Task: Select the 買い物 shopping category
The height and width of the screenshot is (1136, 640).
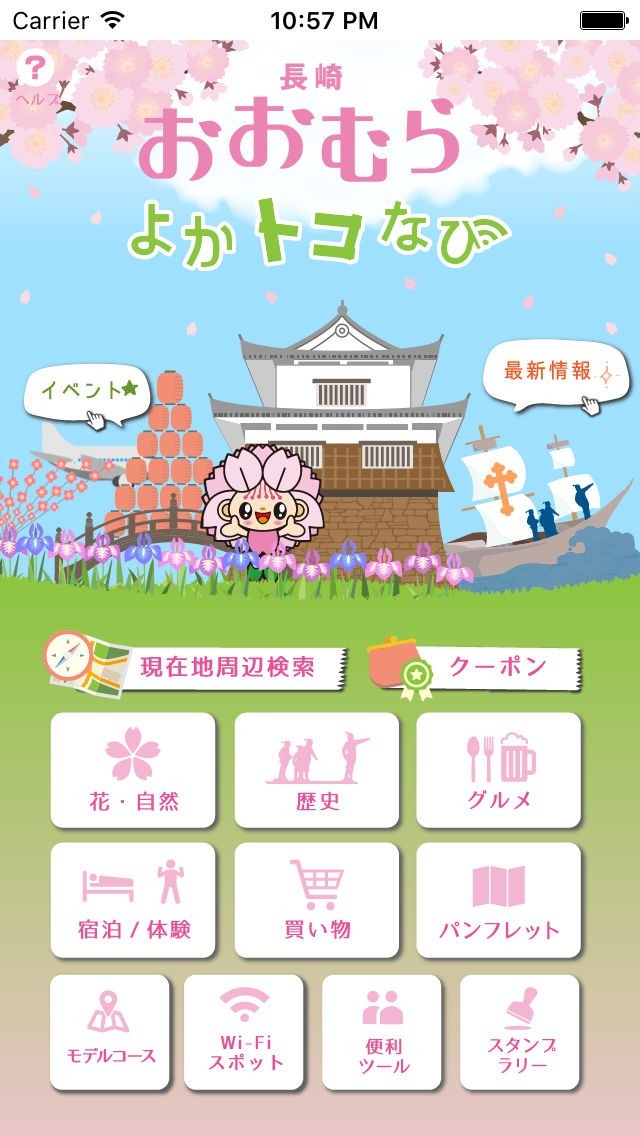Action: 317,900
